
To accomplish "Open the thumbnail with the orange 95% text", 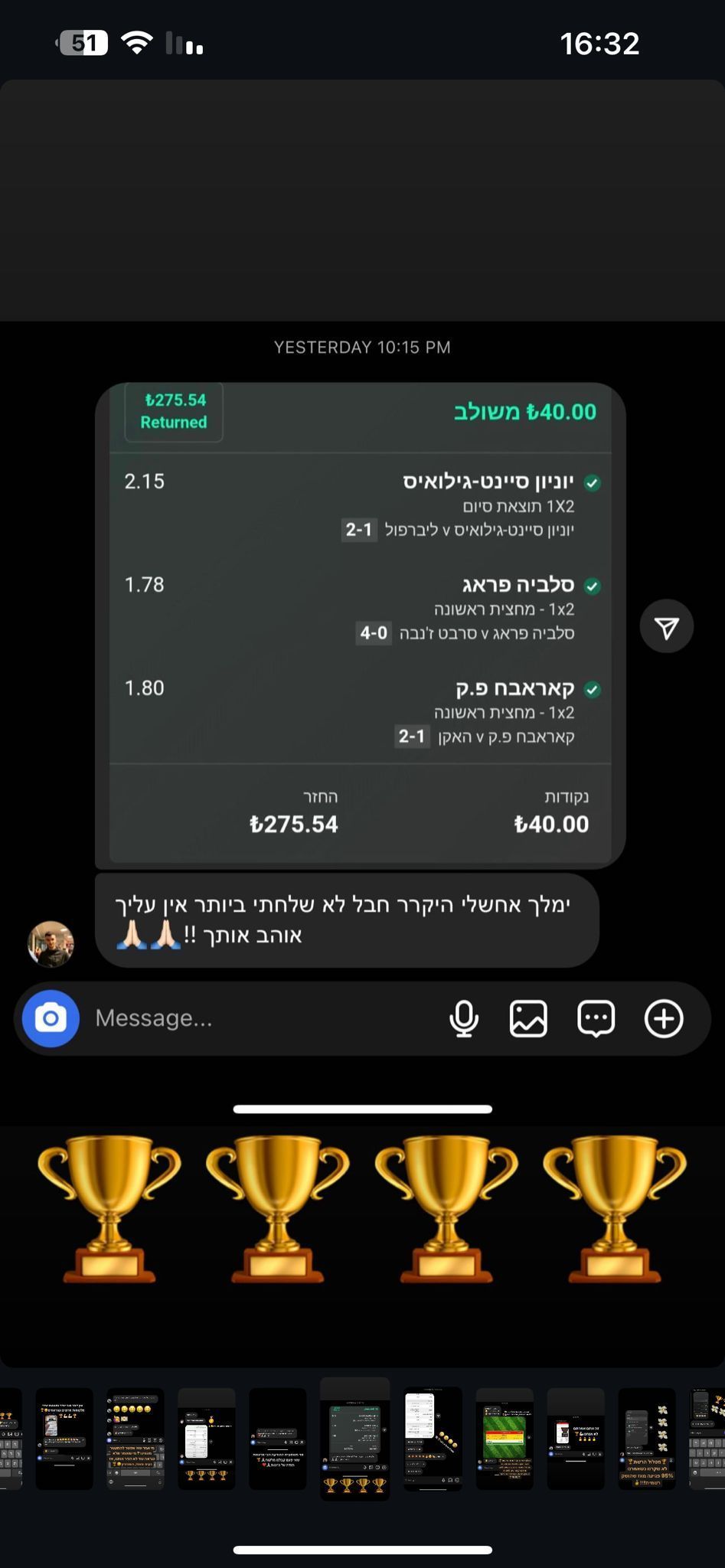I will [x=647, y=1439].
